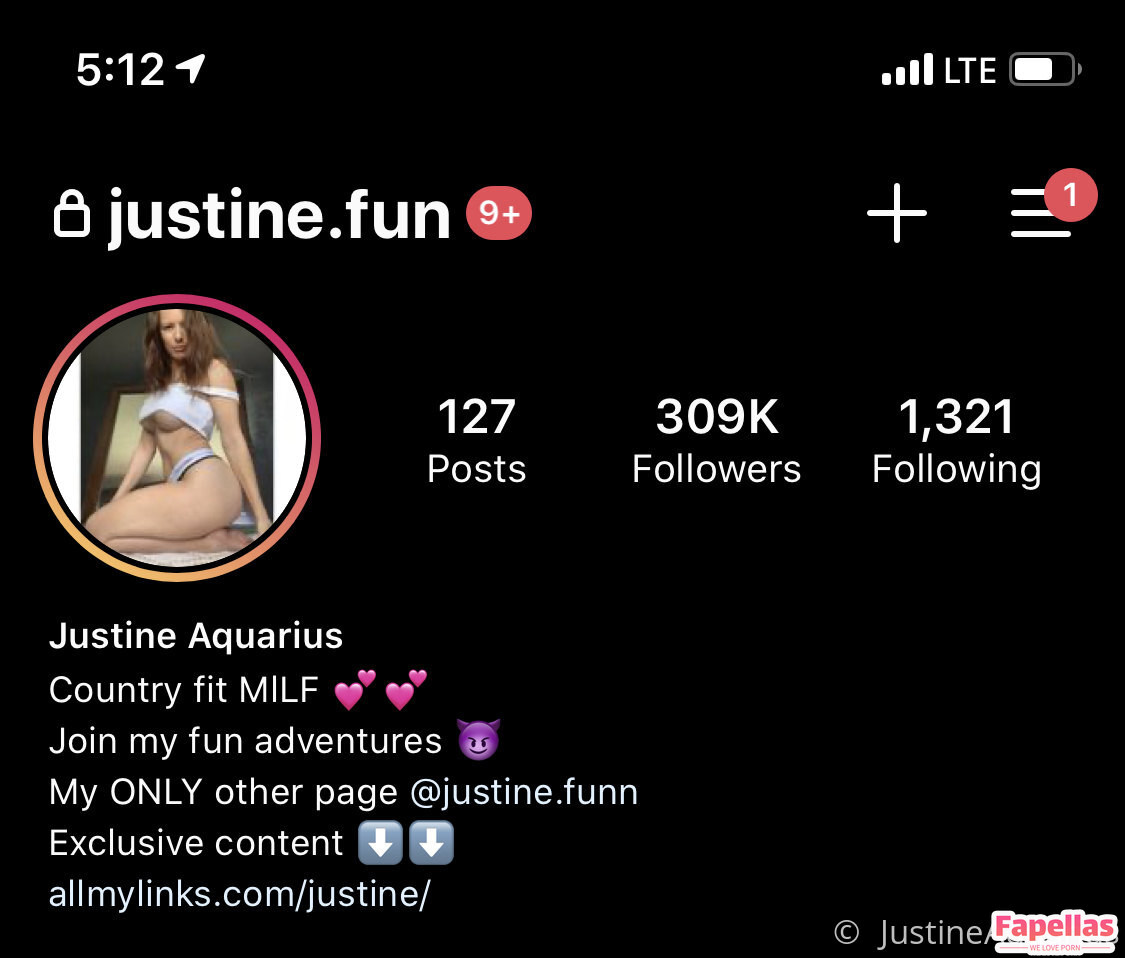This screenshot has width=1125, height=958.
Task: Open the hamburger menu with notification badge
Action: pyautogui.click(x=1041, y=214)
